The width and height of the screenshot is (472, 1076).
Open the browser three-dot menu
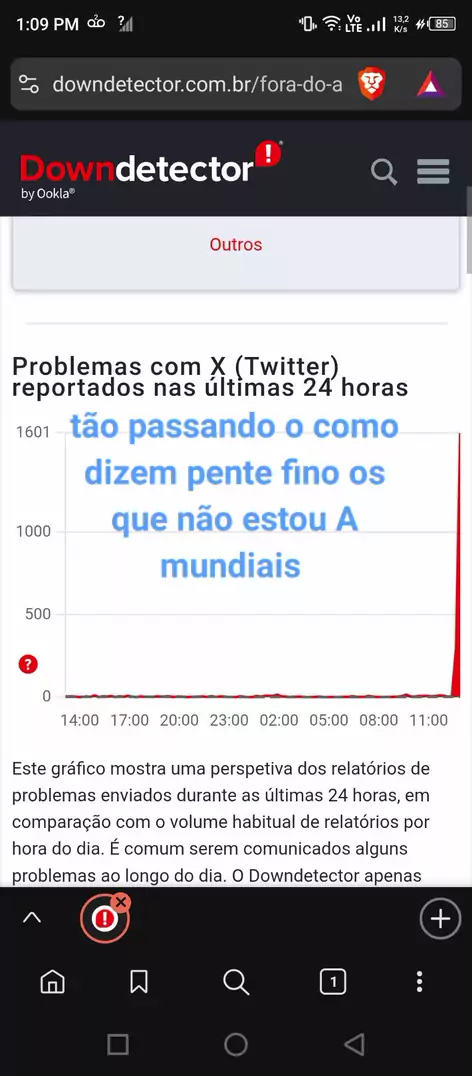coord(419,983)
